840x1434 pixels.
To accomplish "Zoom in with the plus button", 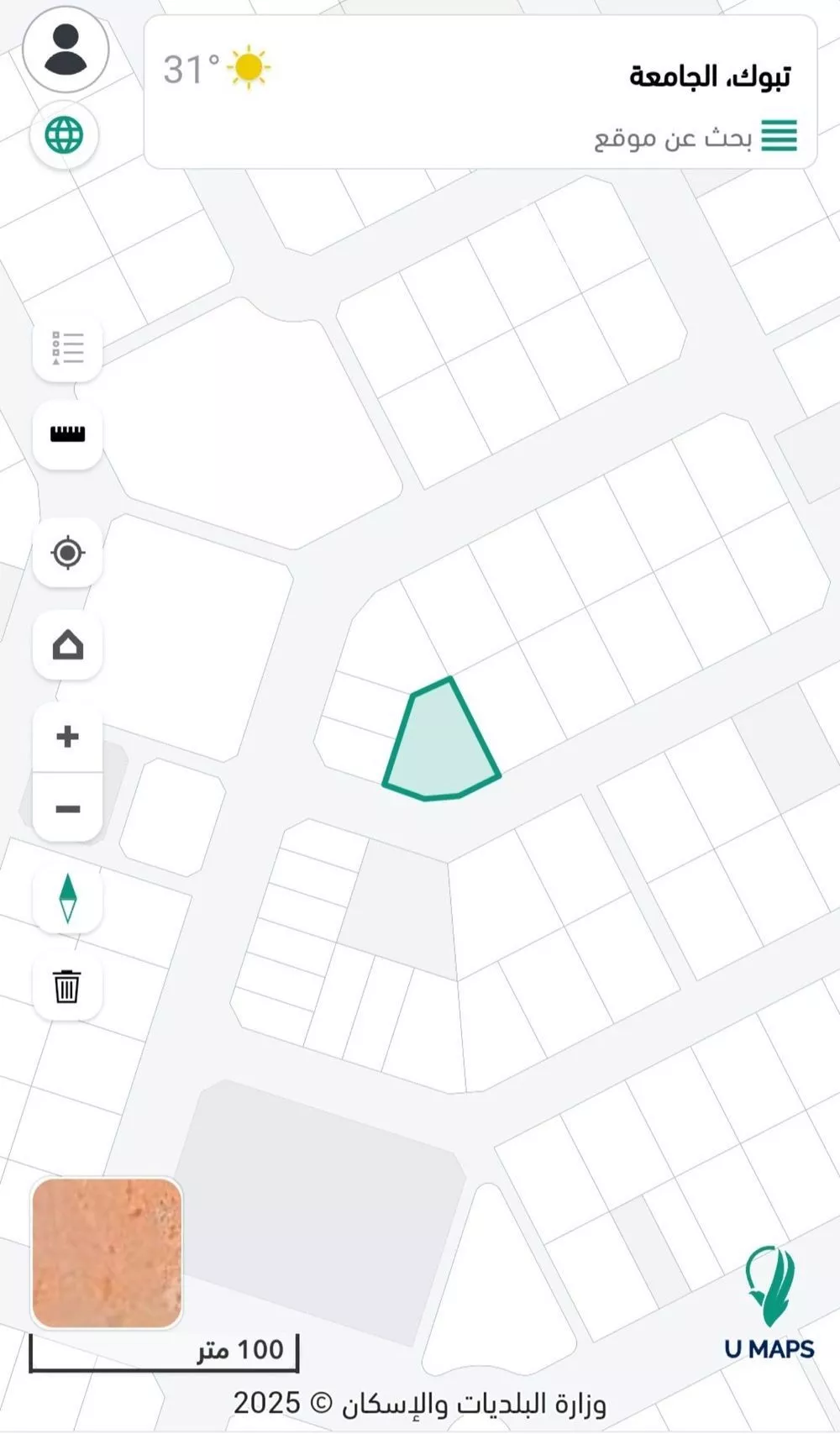I will point(67,737).
